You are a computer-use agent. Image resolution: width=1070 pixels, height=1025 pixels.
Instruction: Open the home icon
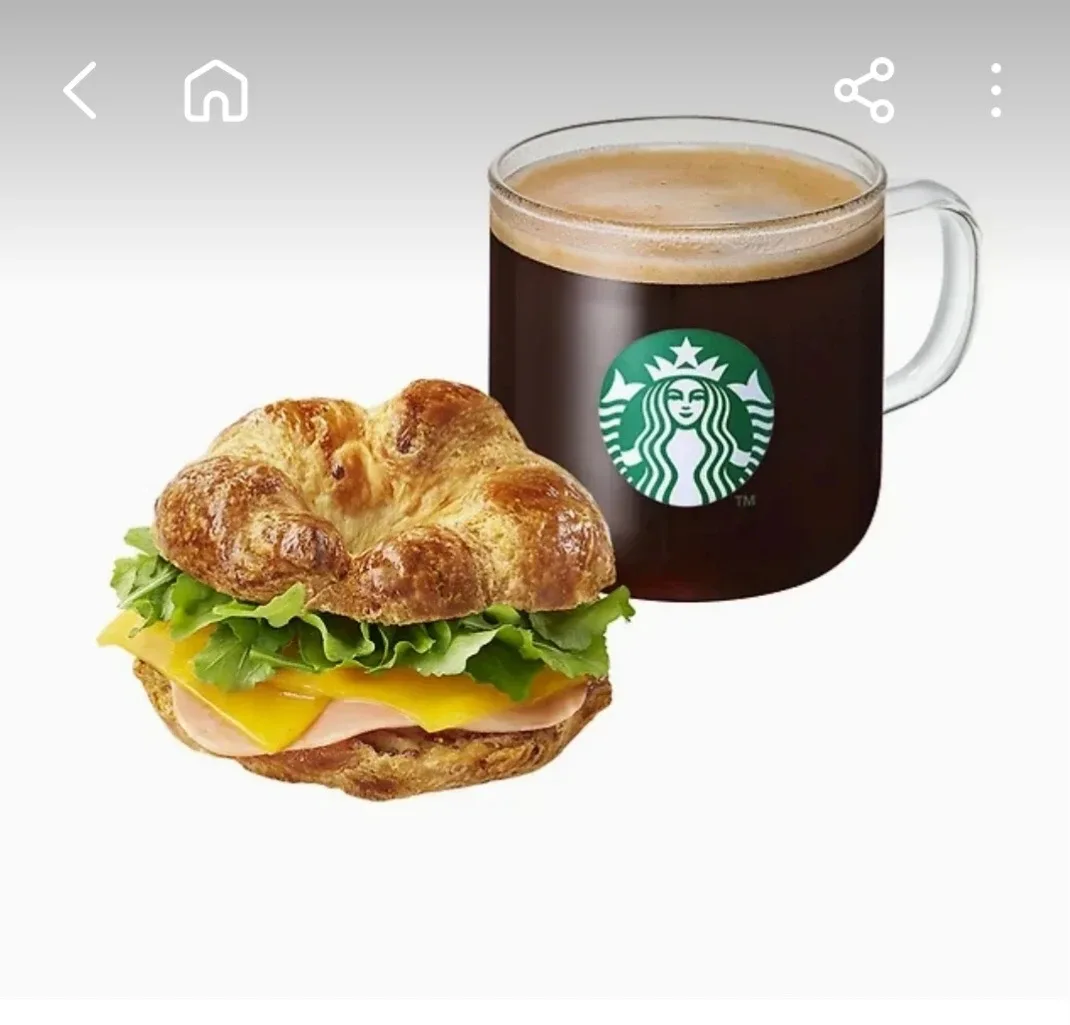coord(215,91)
